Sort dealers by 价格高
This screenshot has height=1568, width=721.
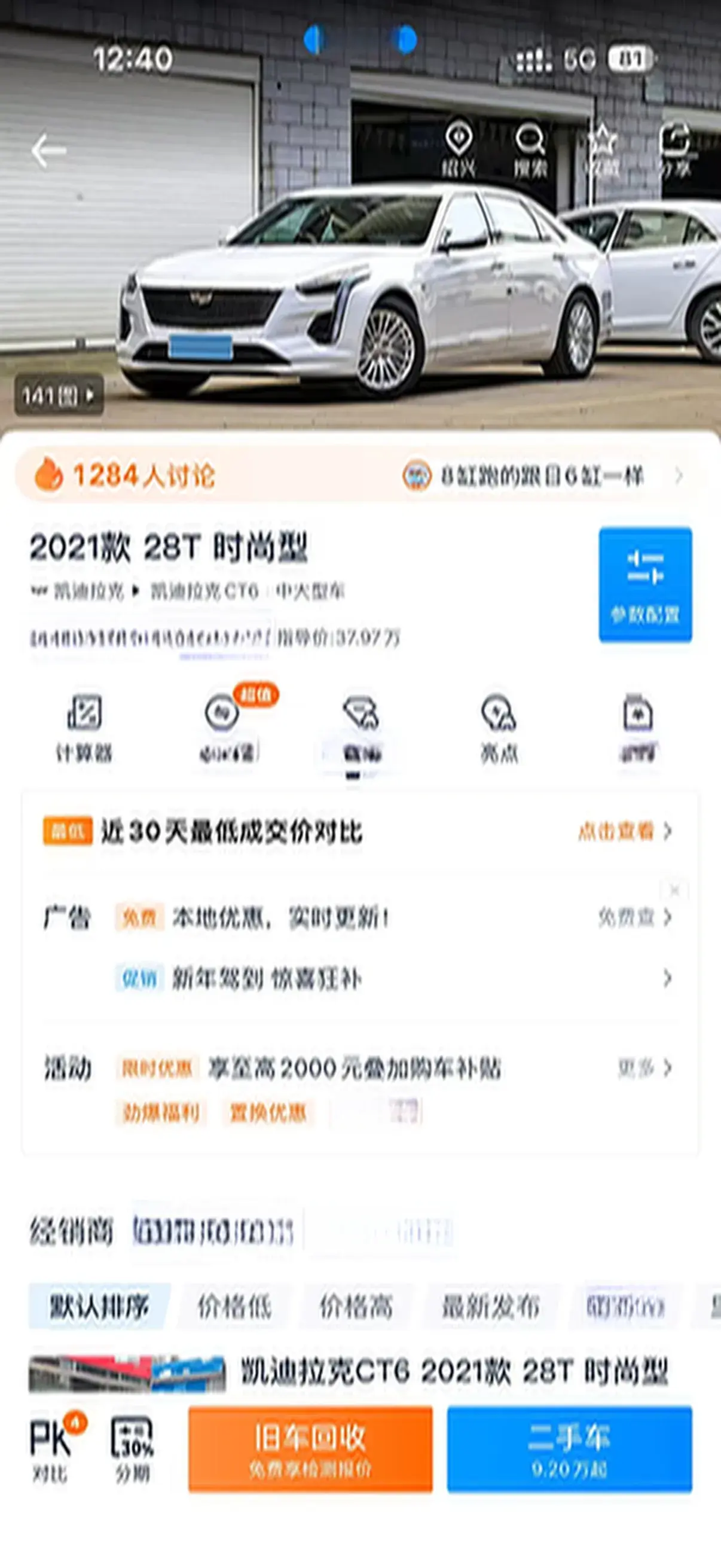[356, 1306]
